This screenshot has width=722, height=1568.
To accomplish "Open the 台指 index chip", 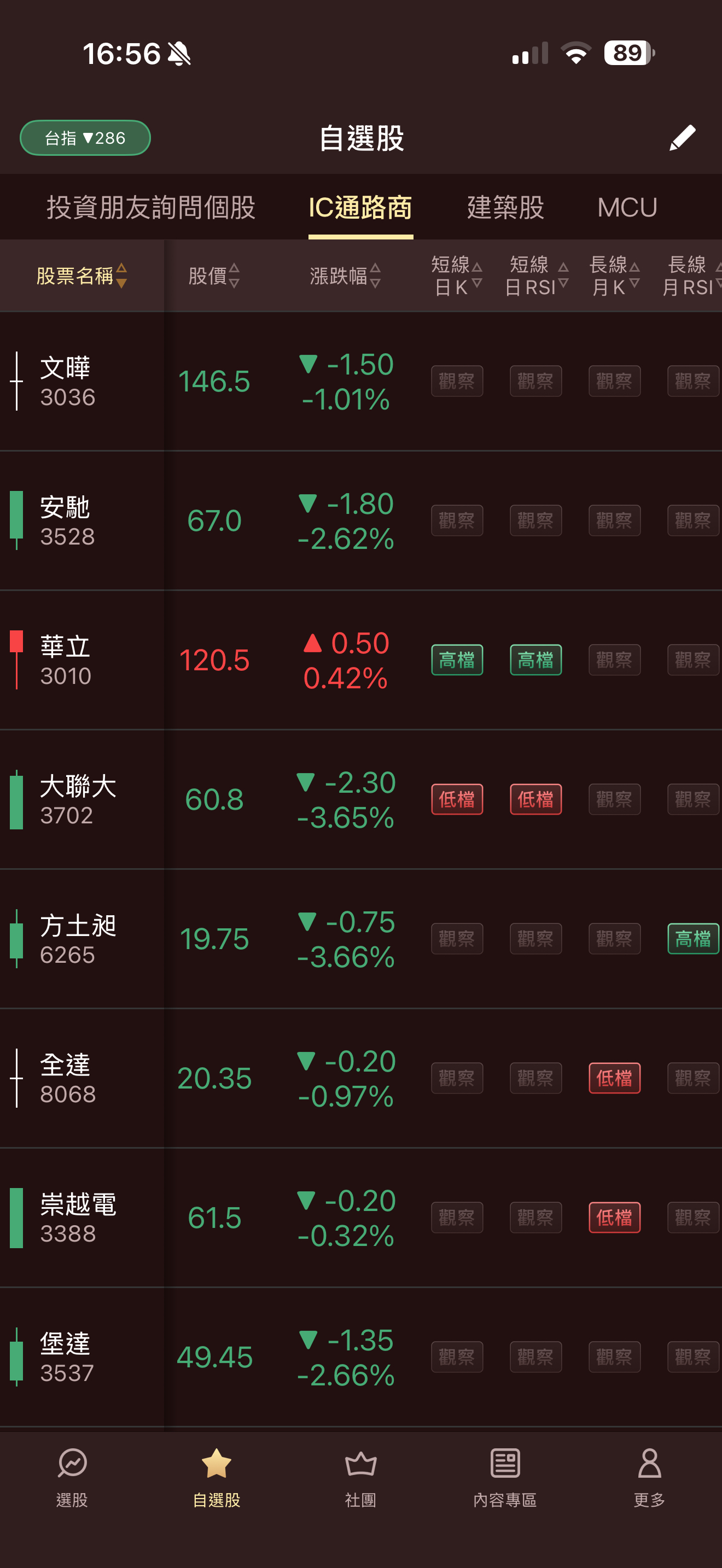I will tap(85, 138).
